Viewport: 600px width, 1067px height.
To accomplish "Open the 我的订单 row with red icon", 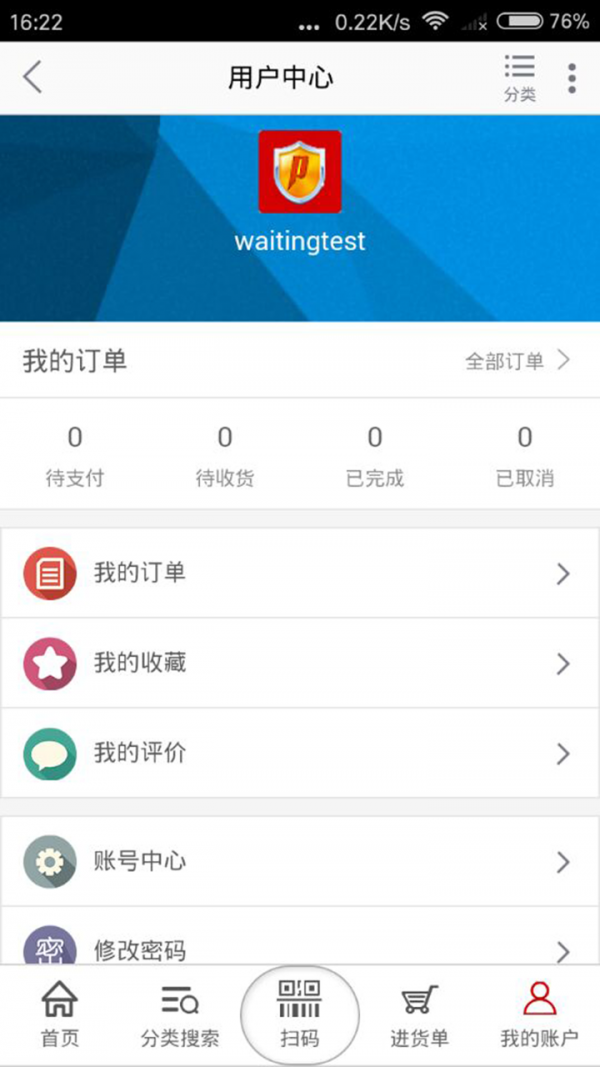I will [300, 573].
